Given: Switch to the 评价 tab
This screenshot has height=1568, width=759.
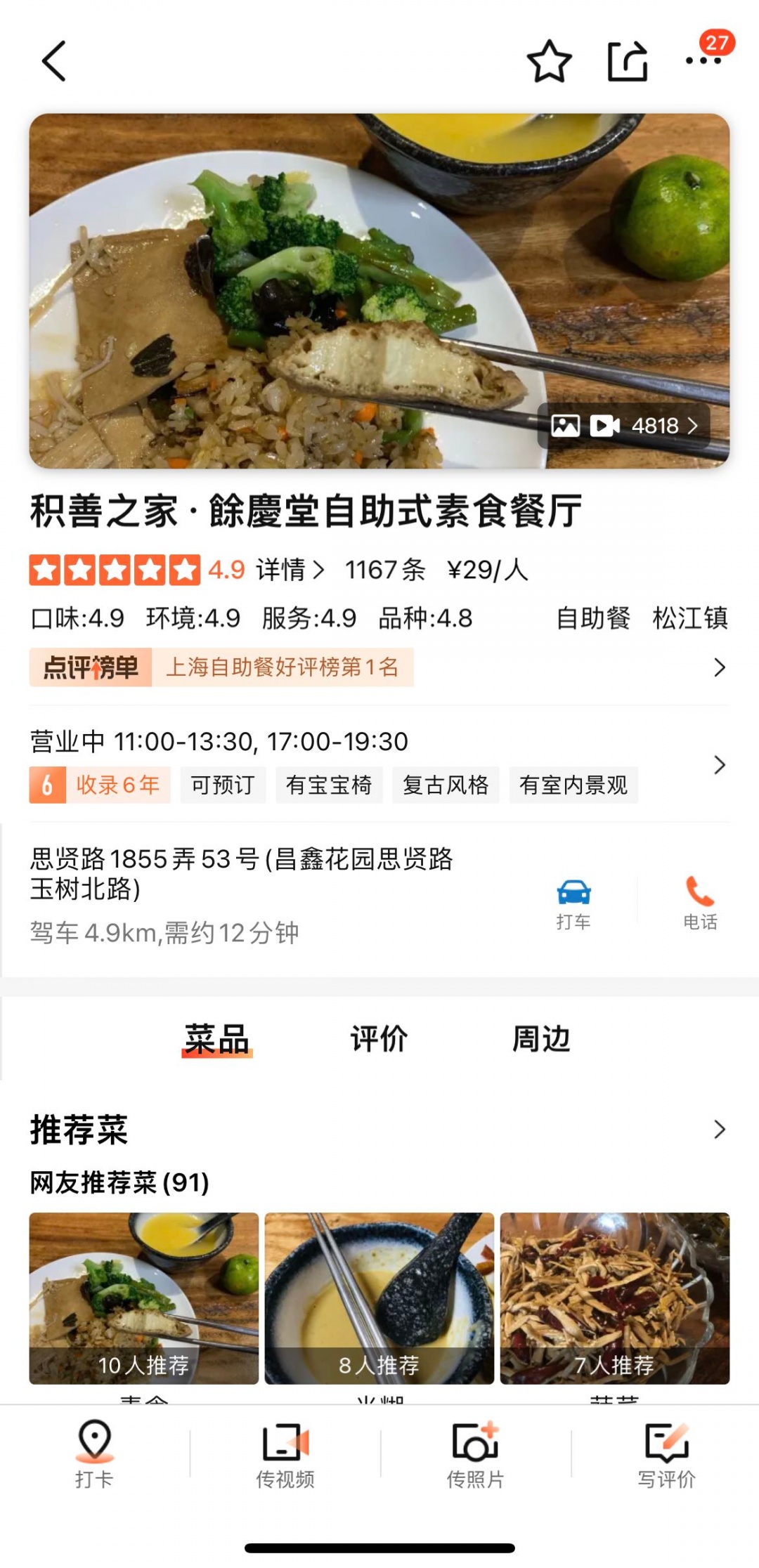Looking at the screenshot, I should click(379, 1039).
